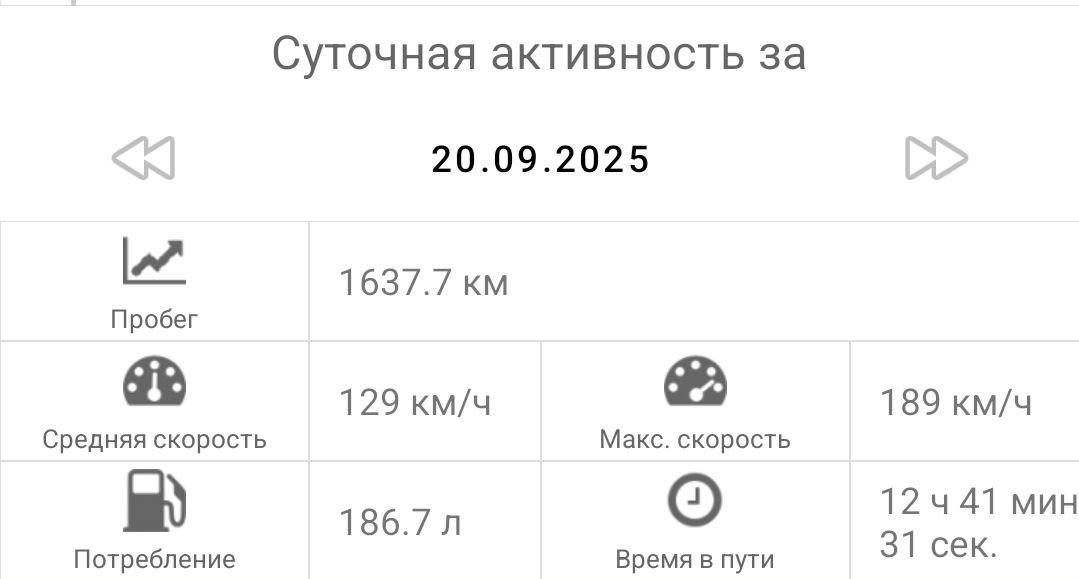
Task: Open date picker for 20.09.2025
Action: click(x=540, y=159)
